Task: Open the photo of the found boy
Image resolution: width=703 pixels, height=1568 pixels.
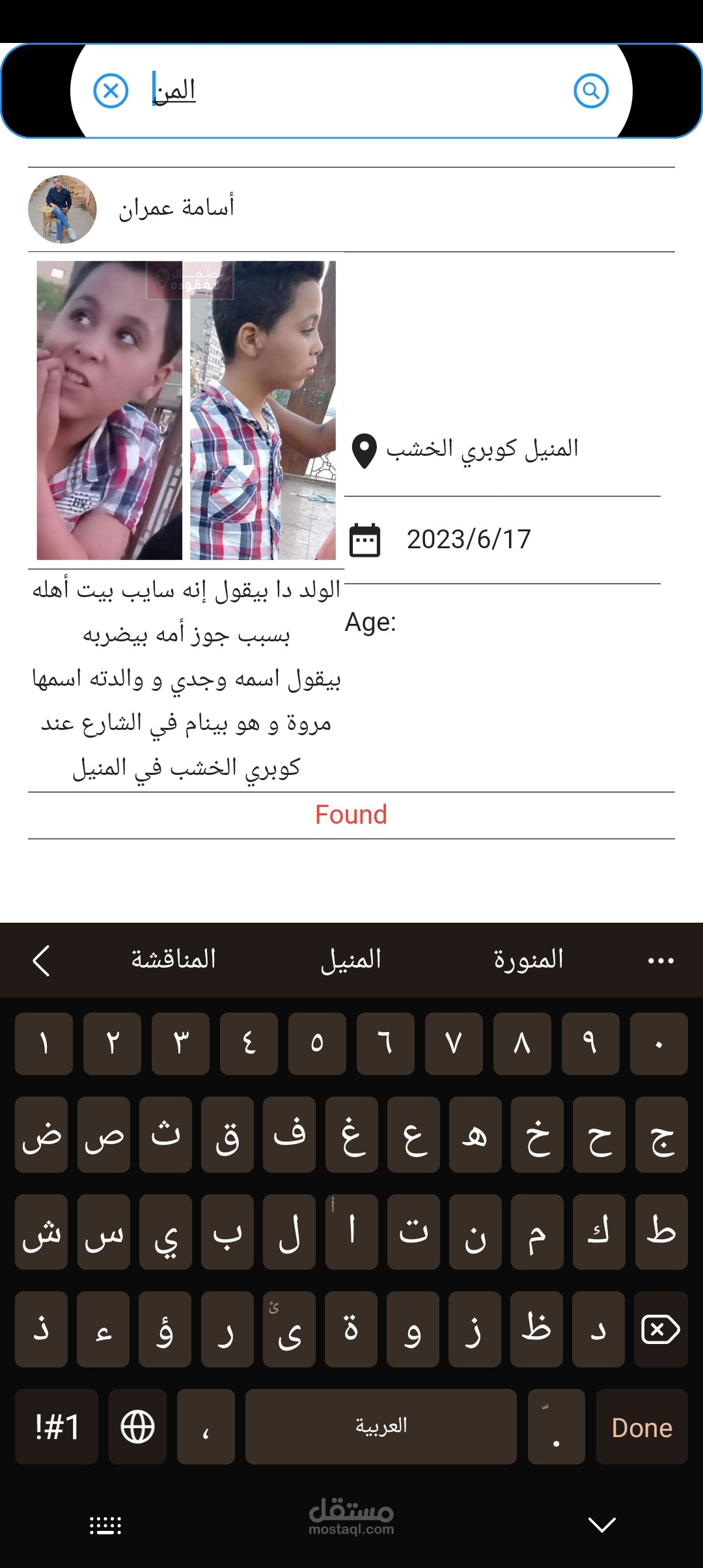Action: click(x=186, y=410)
